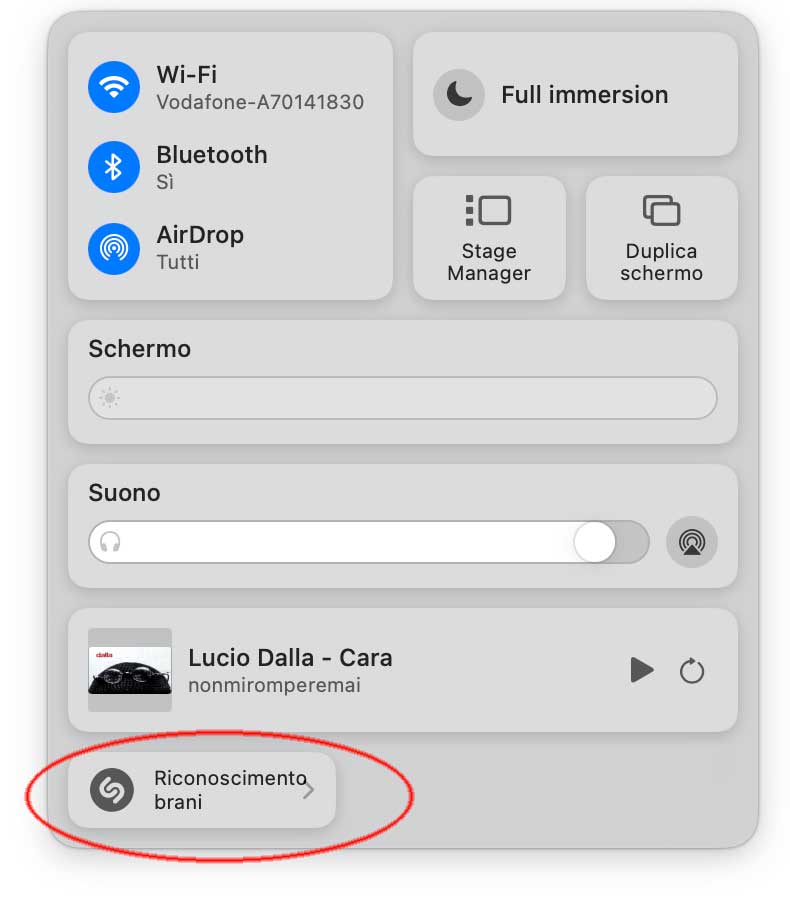
Task: Play Lucio Dalla - Cara
Action: tap(642, 670)
